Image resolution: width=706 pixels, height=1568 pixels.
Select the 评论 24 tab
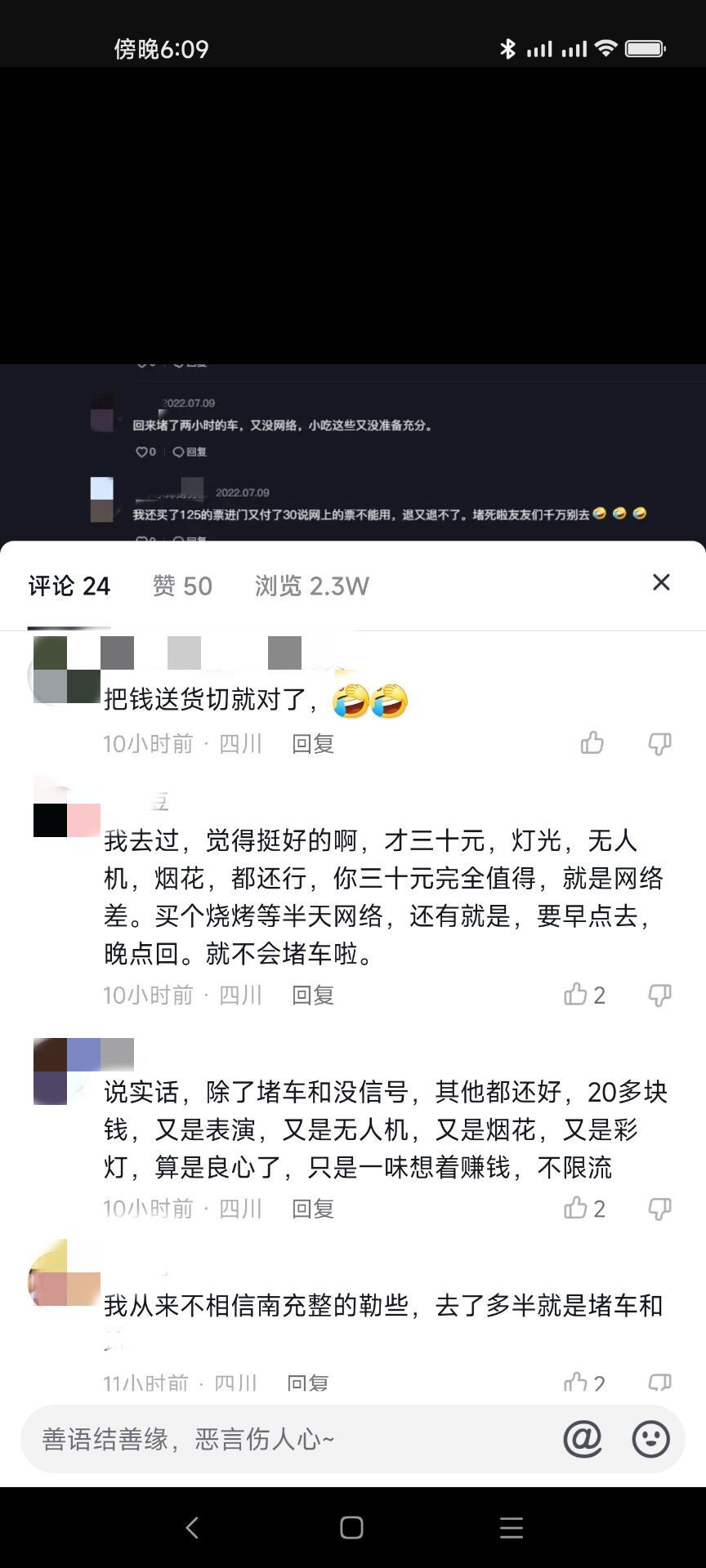point(69,586)
